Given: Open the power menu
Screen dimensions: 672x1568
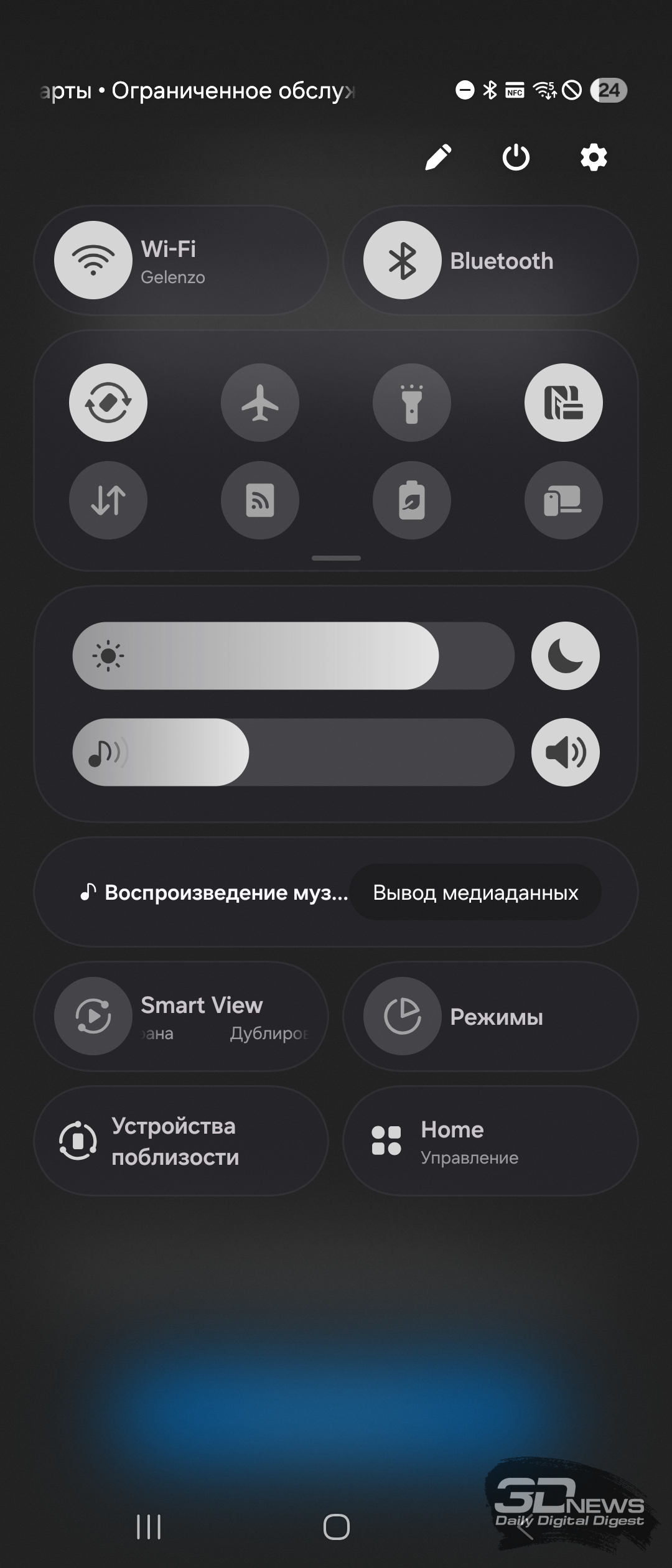Looking at the screenshot, I should (516, 157).
